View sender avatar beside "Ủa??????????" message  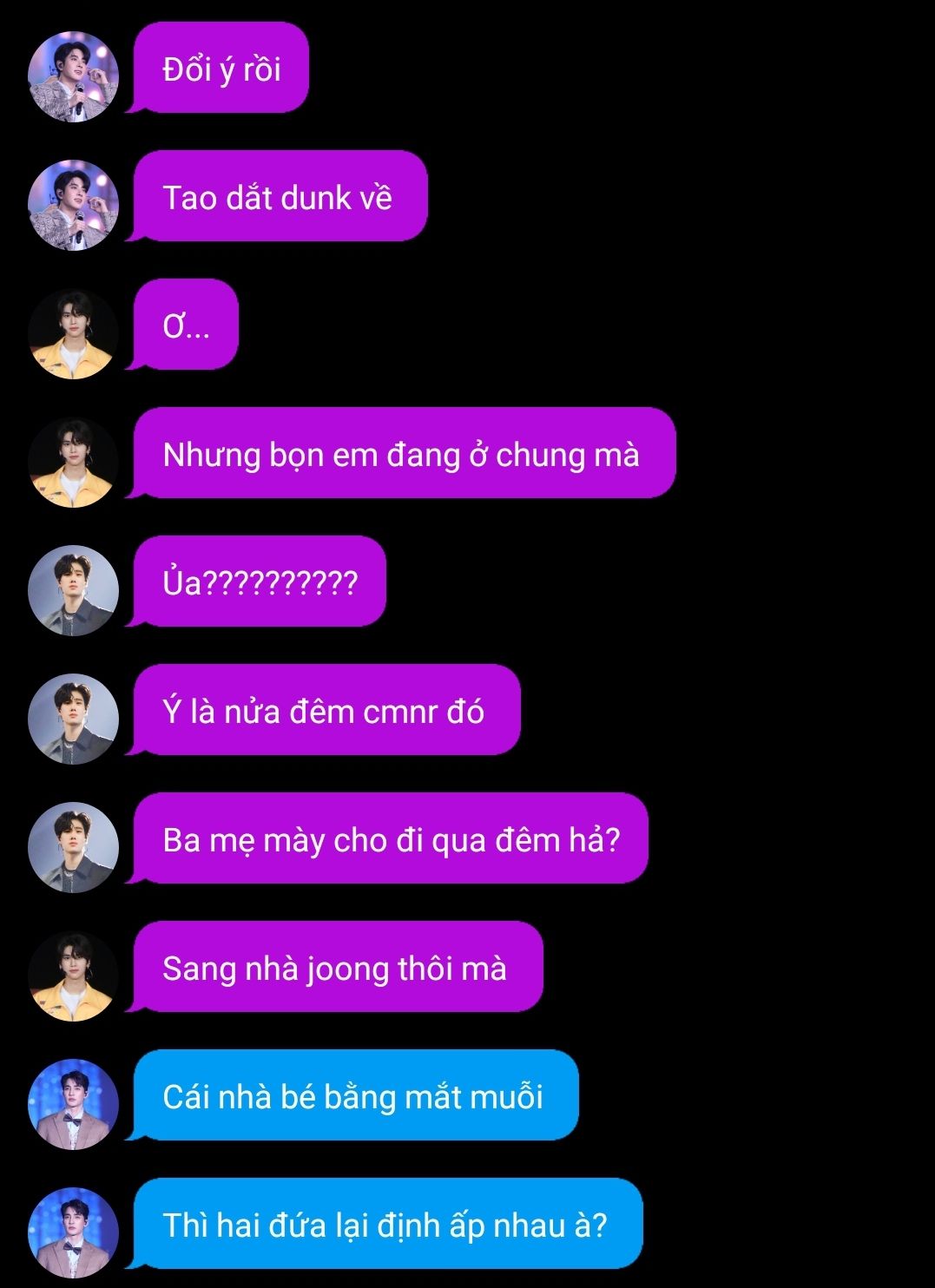pos(73,590)
